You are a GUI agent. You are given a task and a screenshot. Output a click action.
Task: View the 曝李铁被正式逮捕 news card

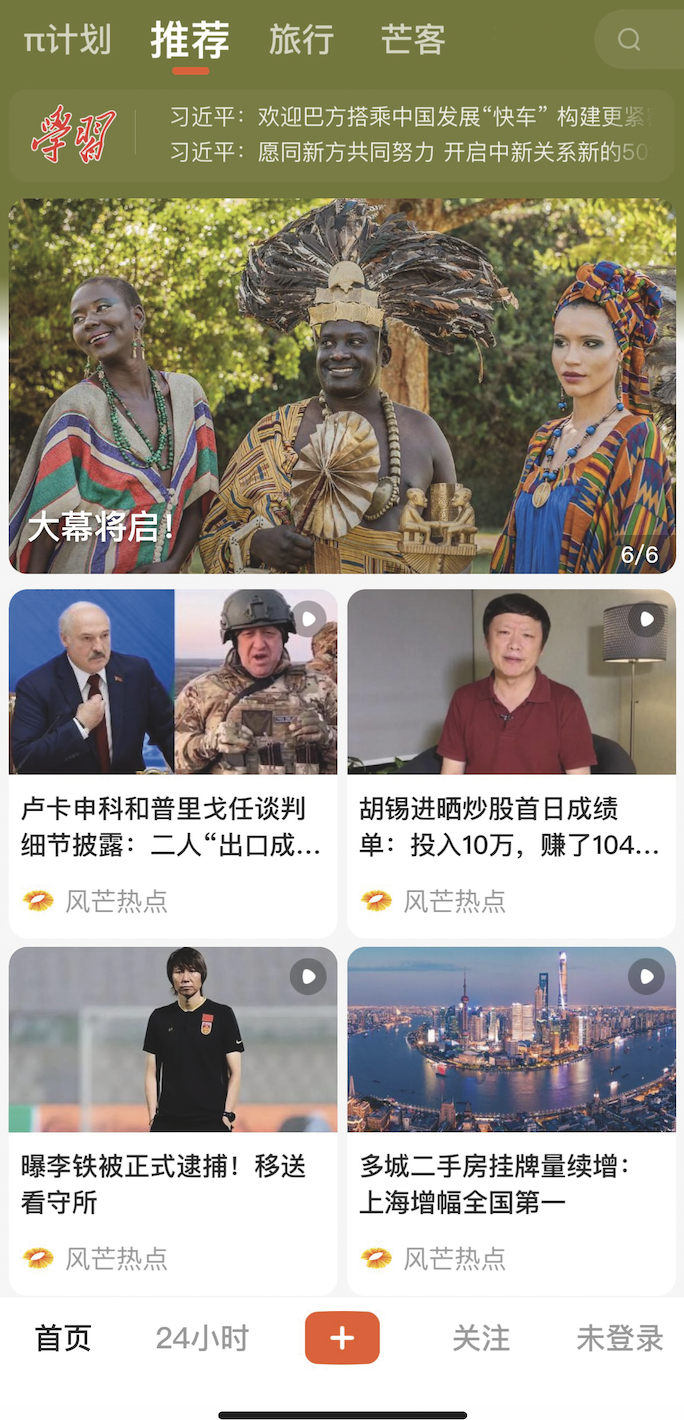click(173, 1120)
